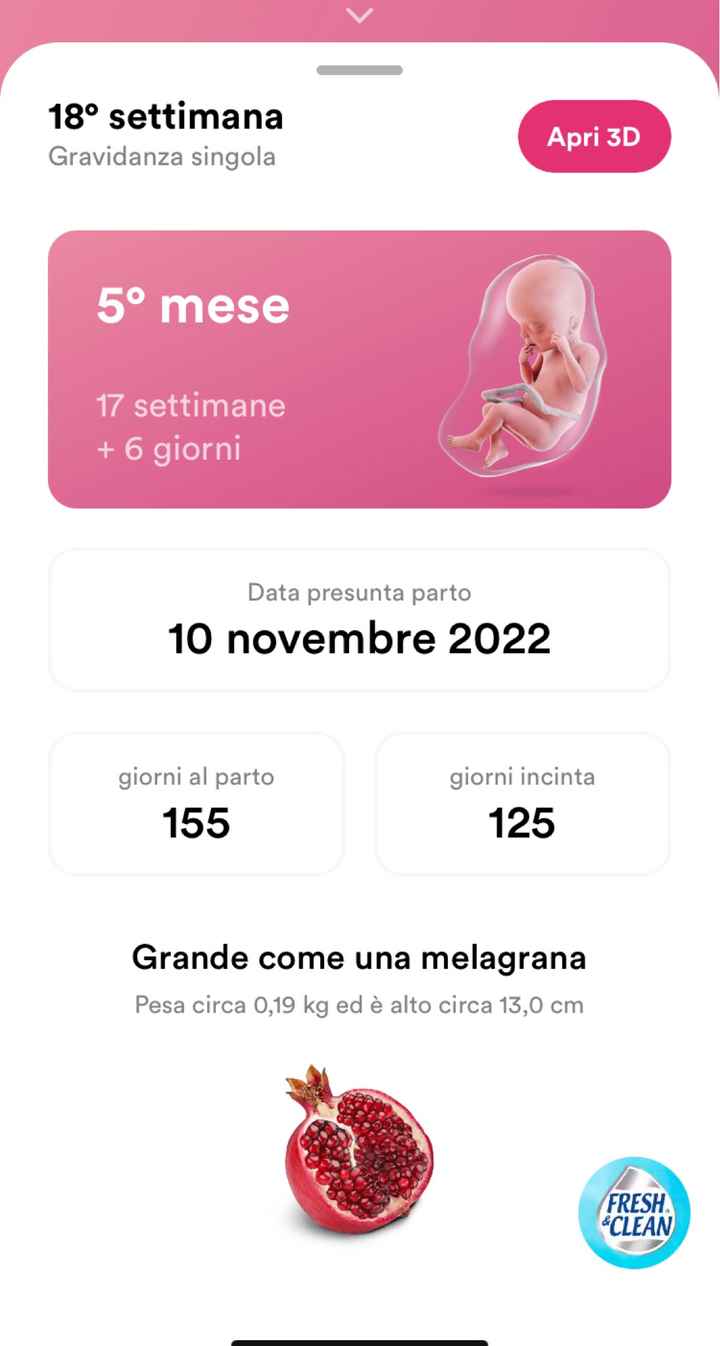This screenshot has height=1346, width=720.
Task: Tap the pink header area above the sheet
Action: (x=150, y=20)
